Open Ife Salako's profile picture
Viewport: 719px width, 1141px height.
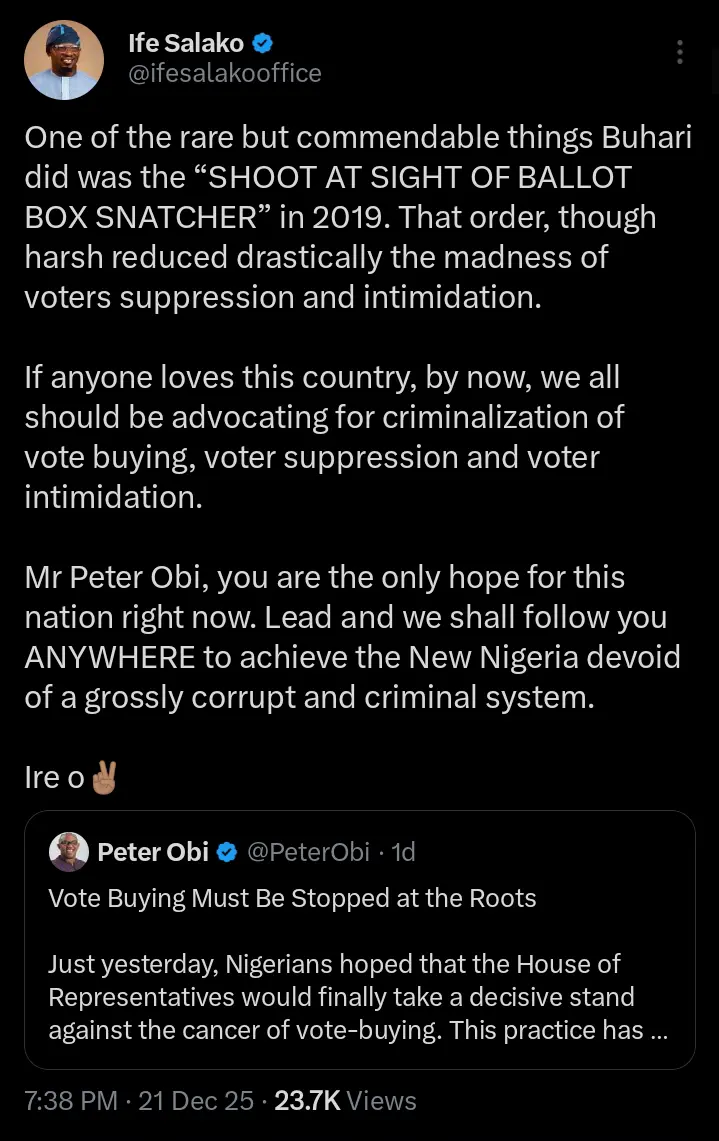click(64, 60)
